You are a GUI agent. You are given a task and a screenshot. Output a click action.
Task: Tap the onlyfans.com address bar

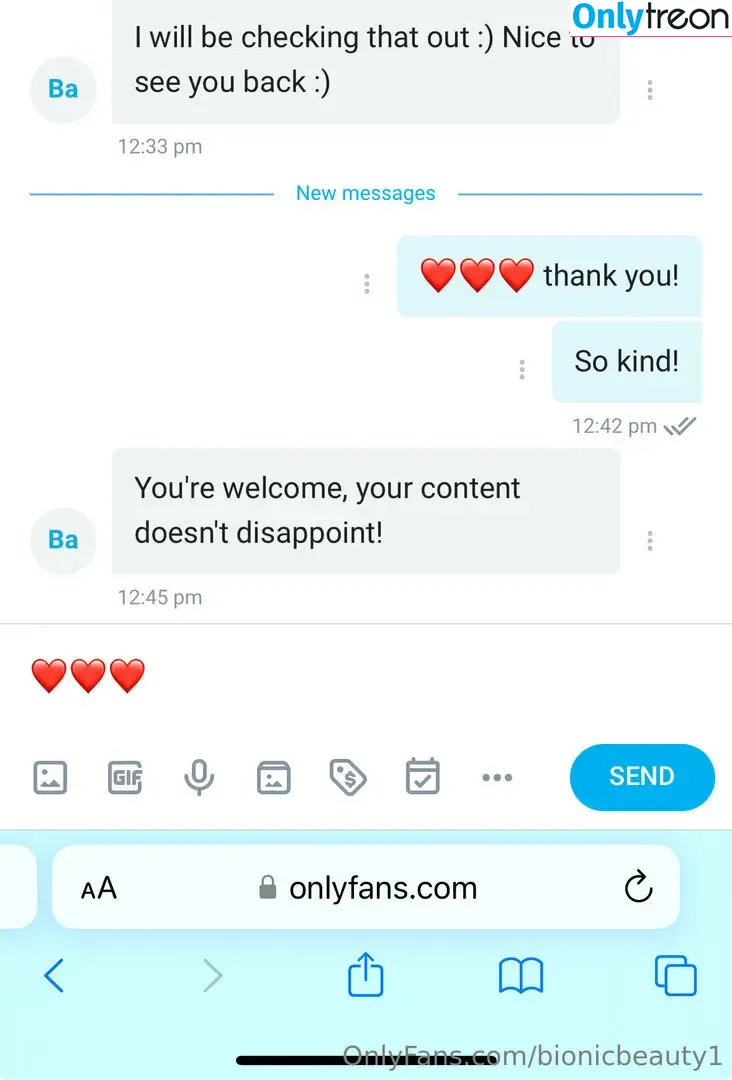[382, 888]
